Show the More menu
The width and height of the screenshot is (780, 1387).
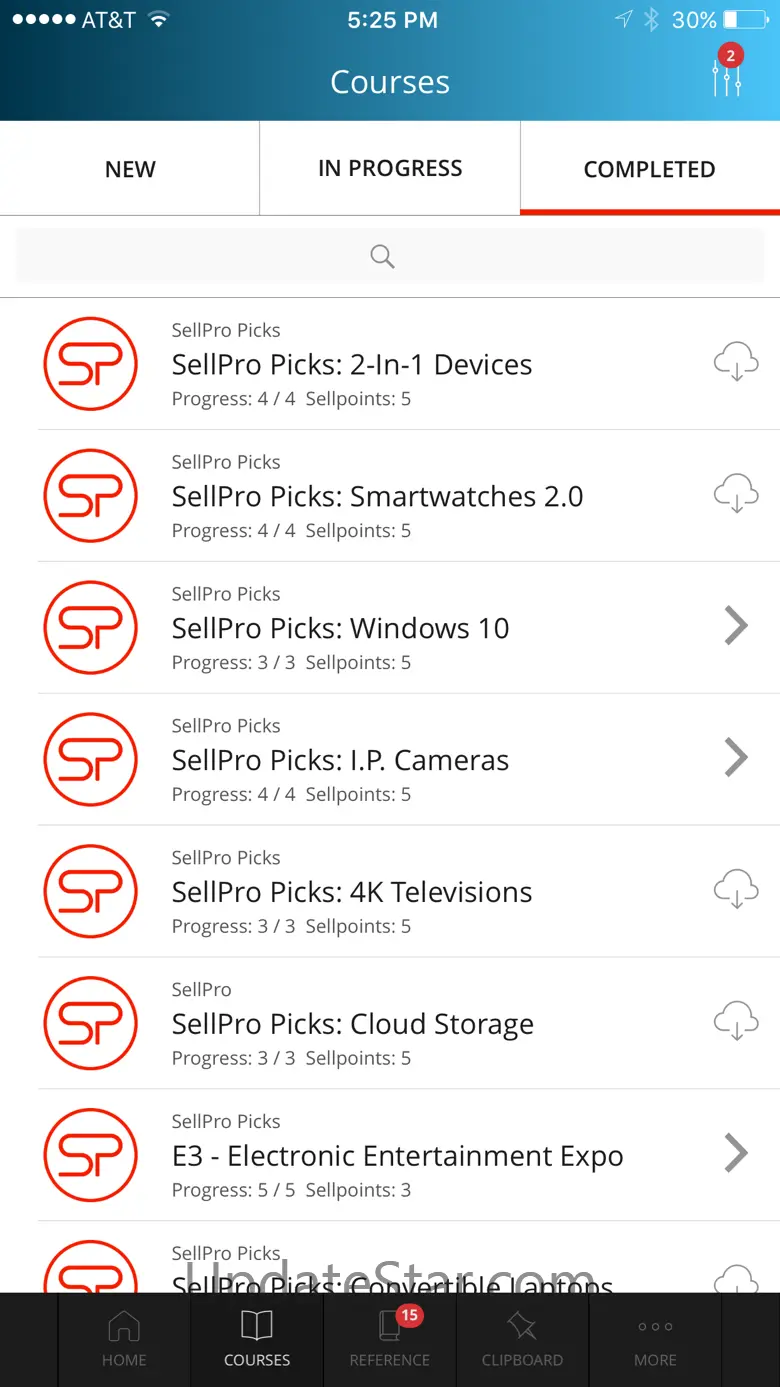coord(655,1339)
